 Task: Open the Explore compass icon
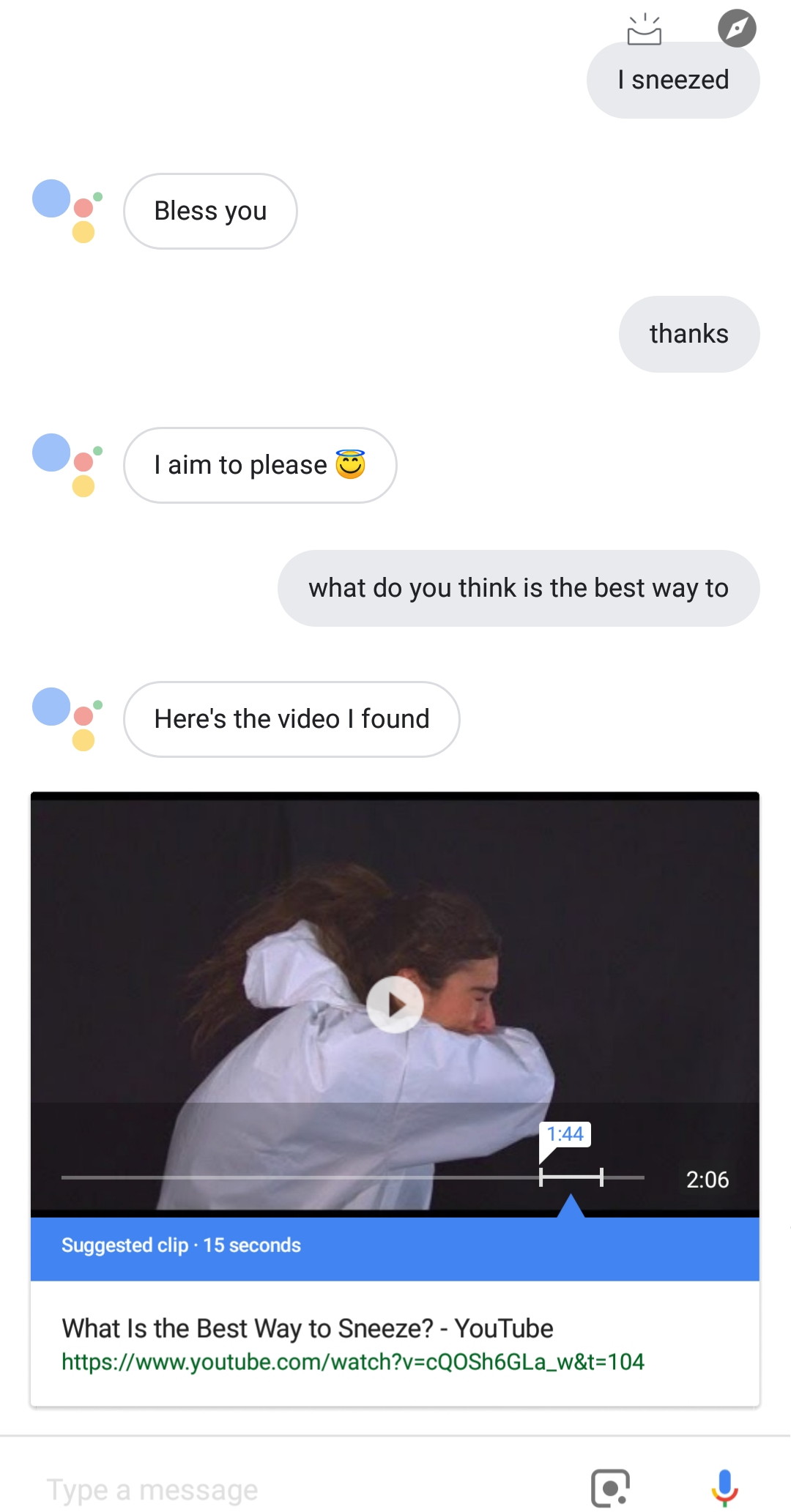(737, 29)
